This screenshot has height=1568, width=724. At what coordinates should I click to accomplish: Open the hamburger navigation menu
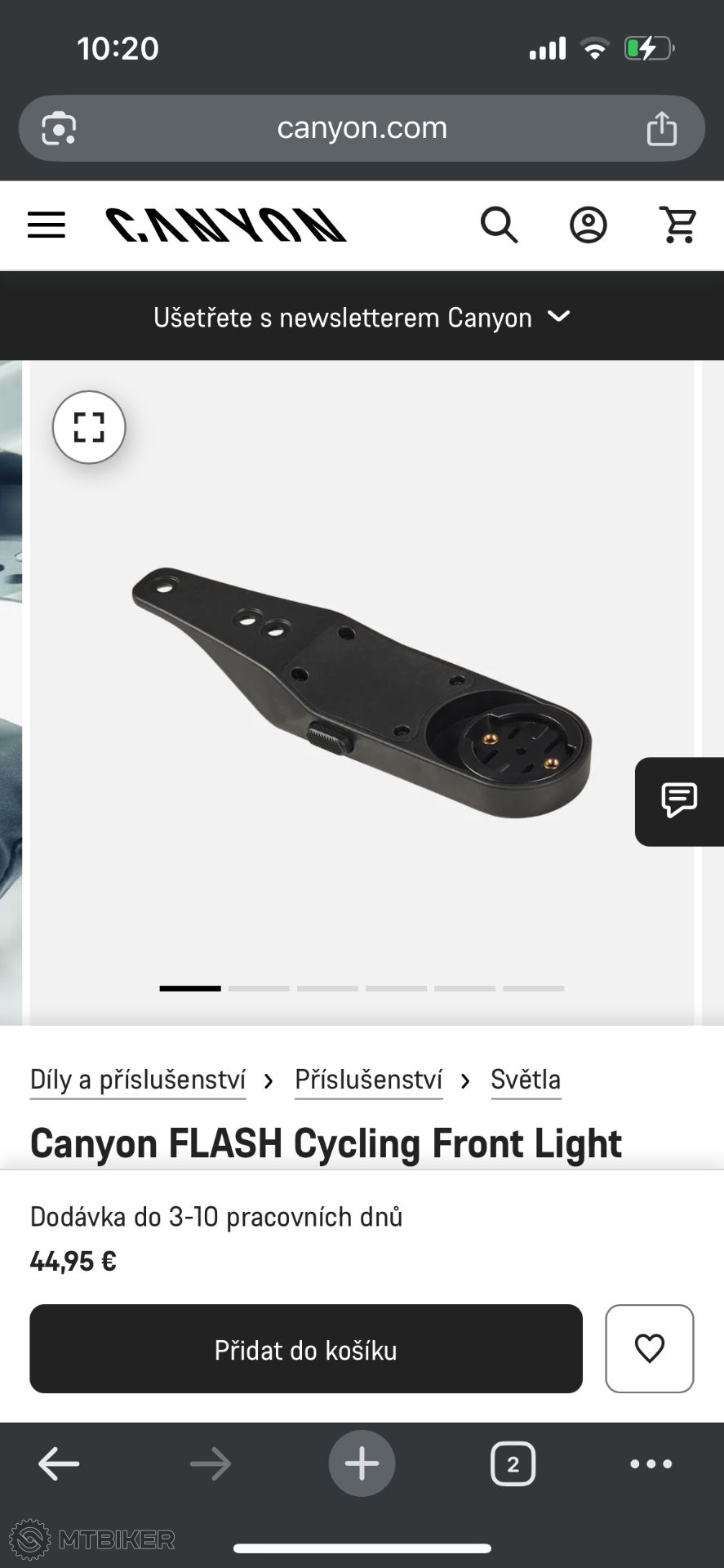point(47,225)
